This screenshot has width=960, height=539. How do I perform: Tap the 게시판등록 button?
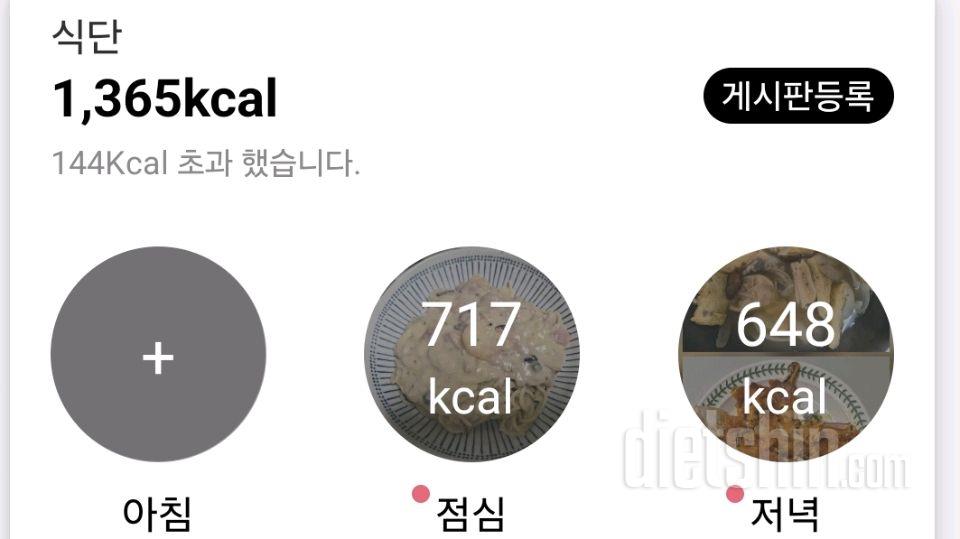pyautogui.click(x=797, y=96)
